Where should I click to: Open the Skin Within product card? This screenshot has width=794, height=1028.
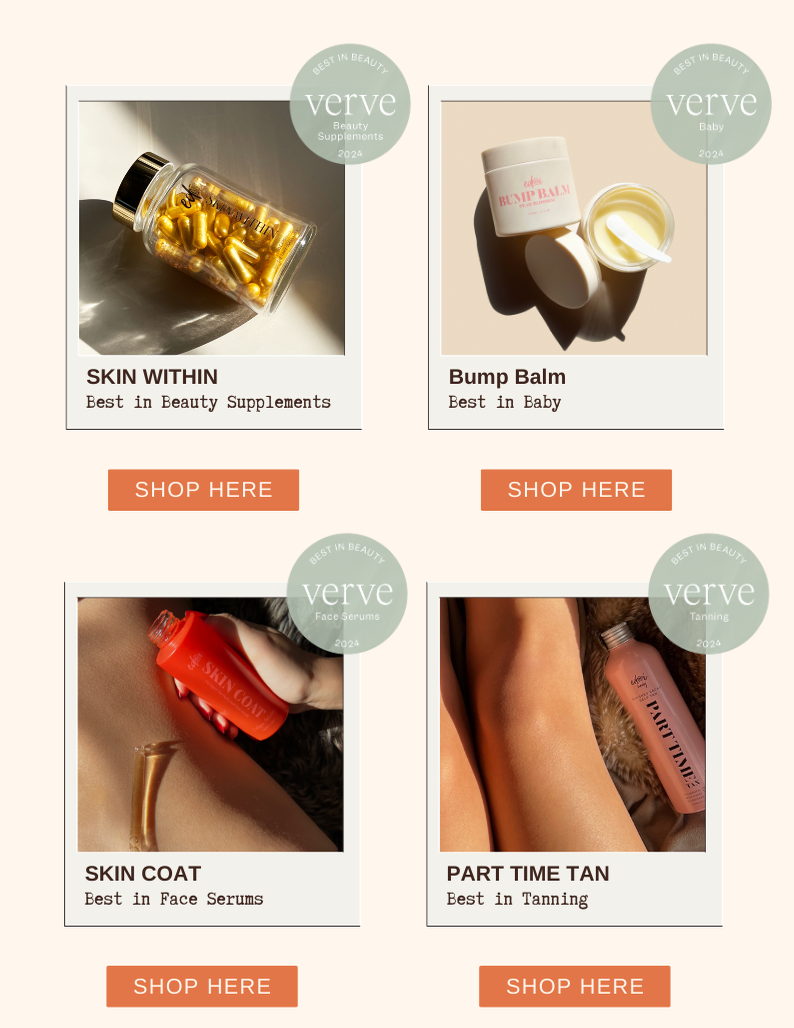point(212,258)
